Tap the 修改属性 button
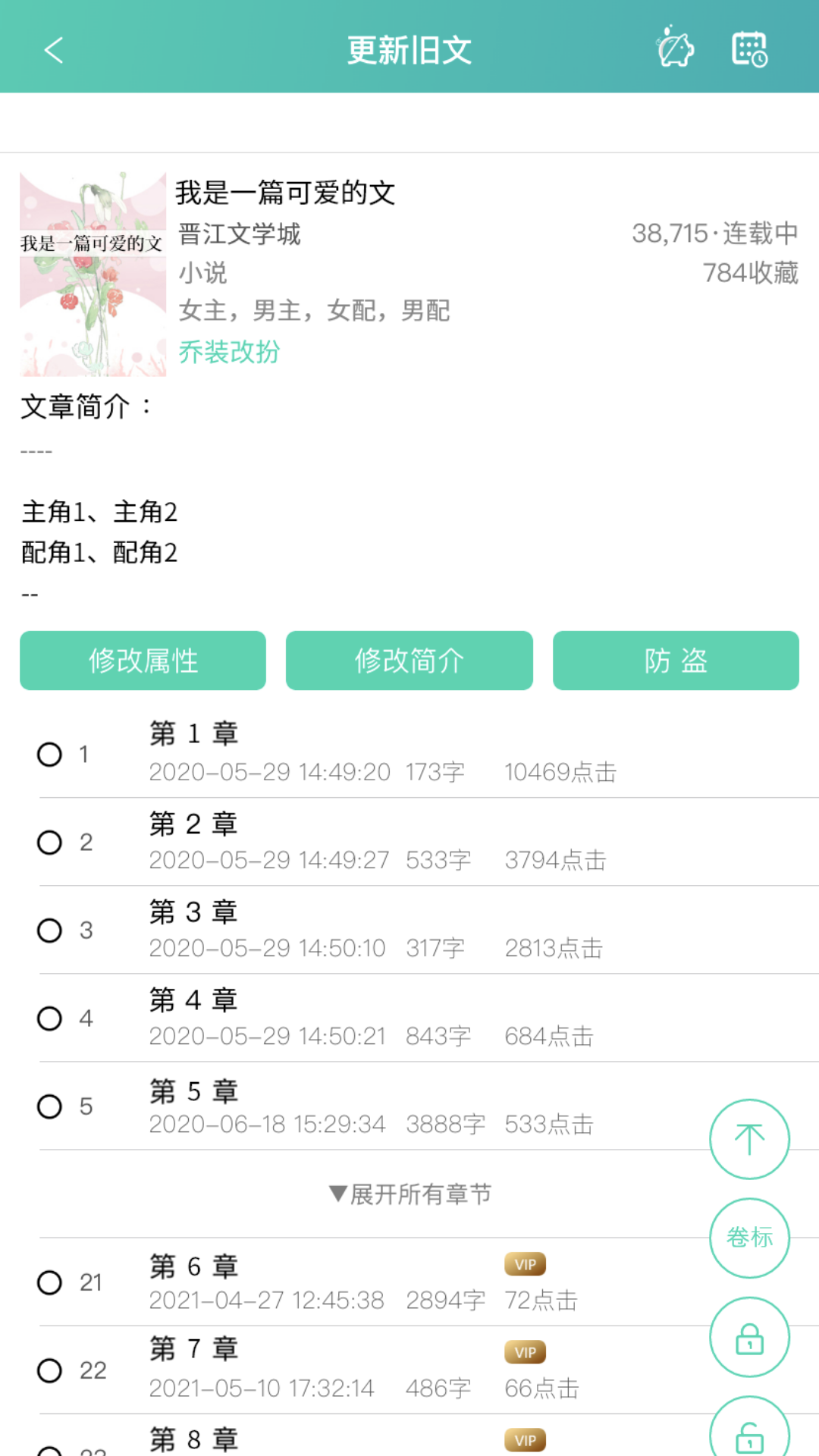This screenshot has height=1456, width=819. (x=143, y=661)
